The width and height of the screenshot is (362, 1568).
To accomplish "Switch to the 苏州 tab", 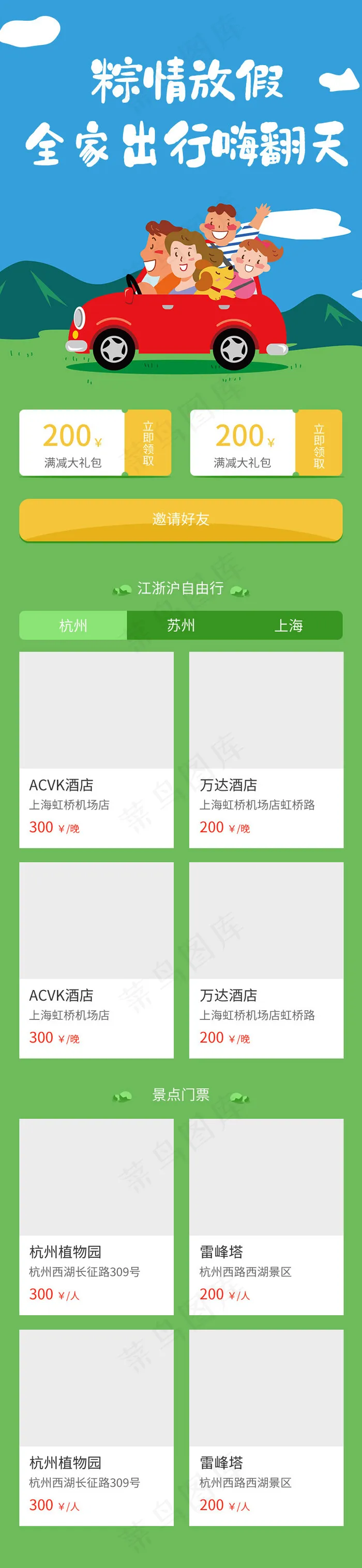I will pos(180,625).
